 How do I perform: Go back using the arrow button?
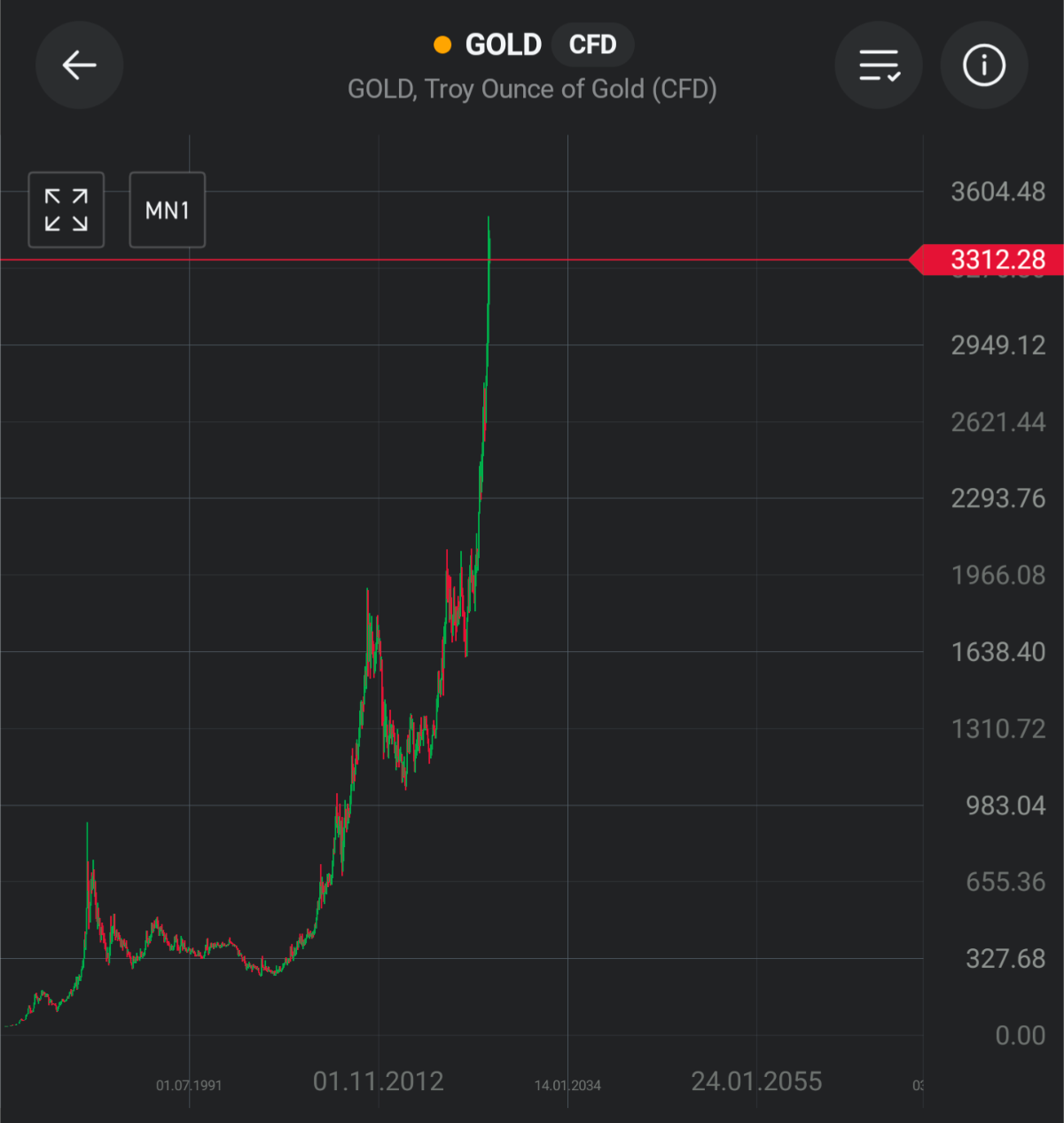coord(79,65)
